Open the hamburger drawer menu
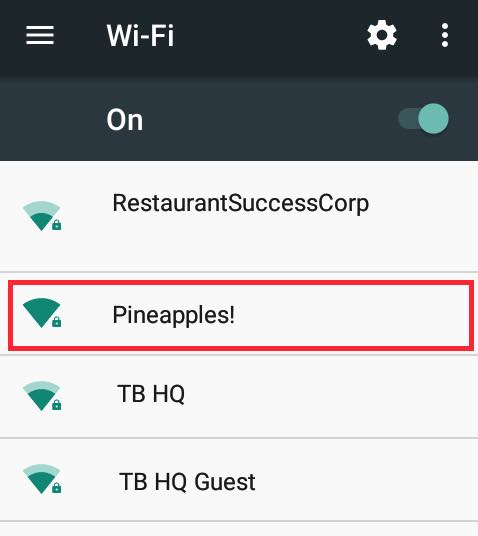 (40, 35)
